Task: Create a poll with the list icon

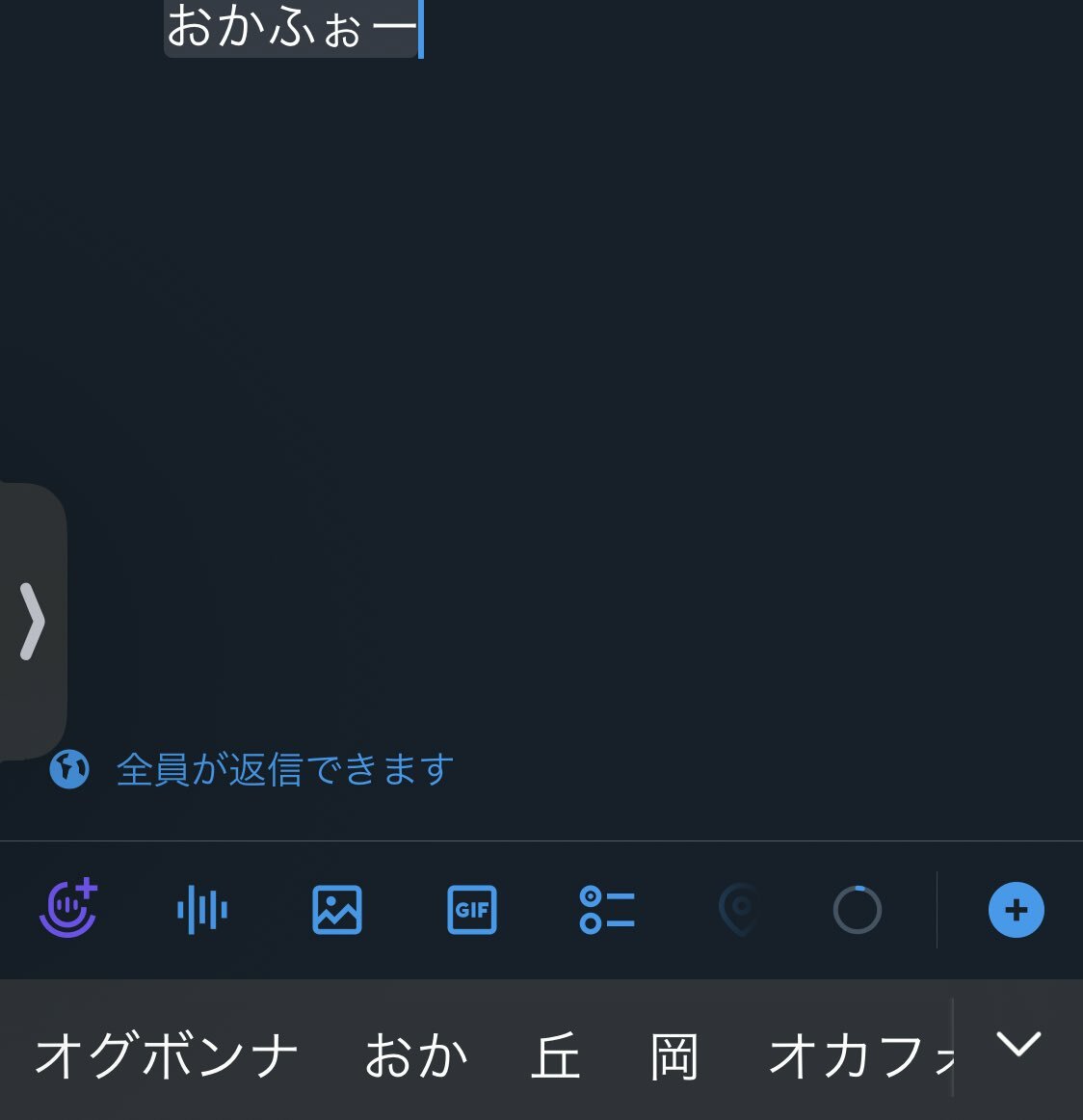Action: click(x=607, y=910)
